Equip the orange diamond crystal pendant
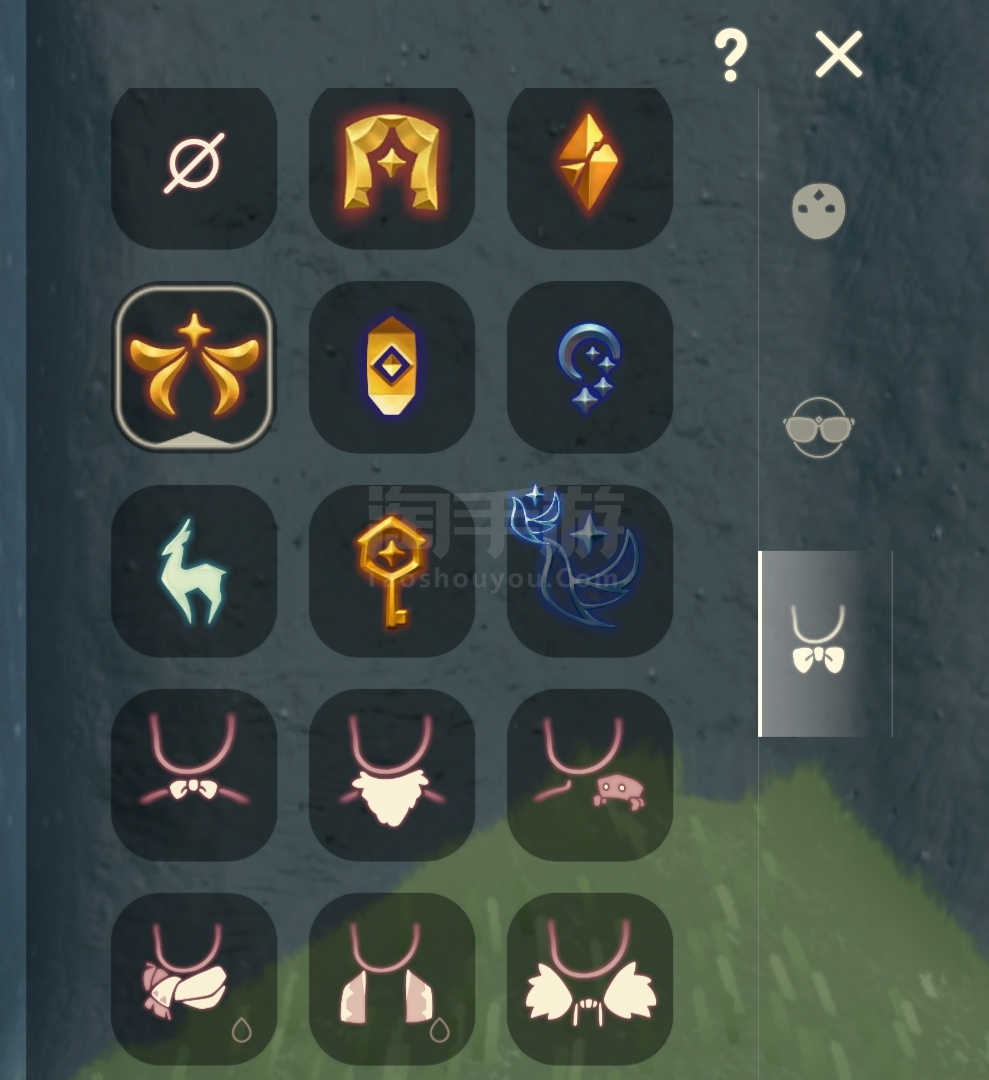This screenshot has width=989, height=1080. click(x=589, y=163)
